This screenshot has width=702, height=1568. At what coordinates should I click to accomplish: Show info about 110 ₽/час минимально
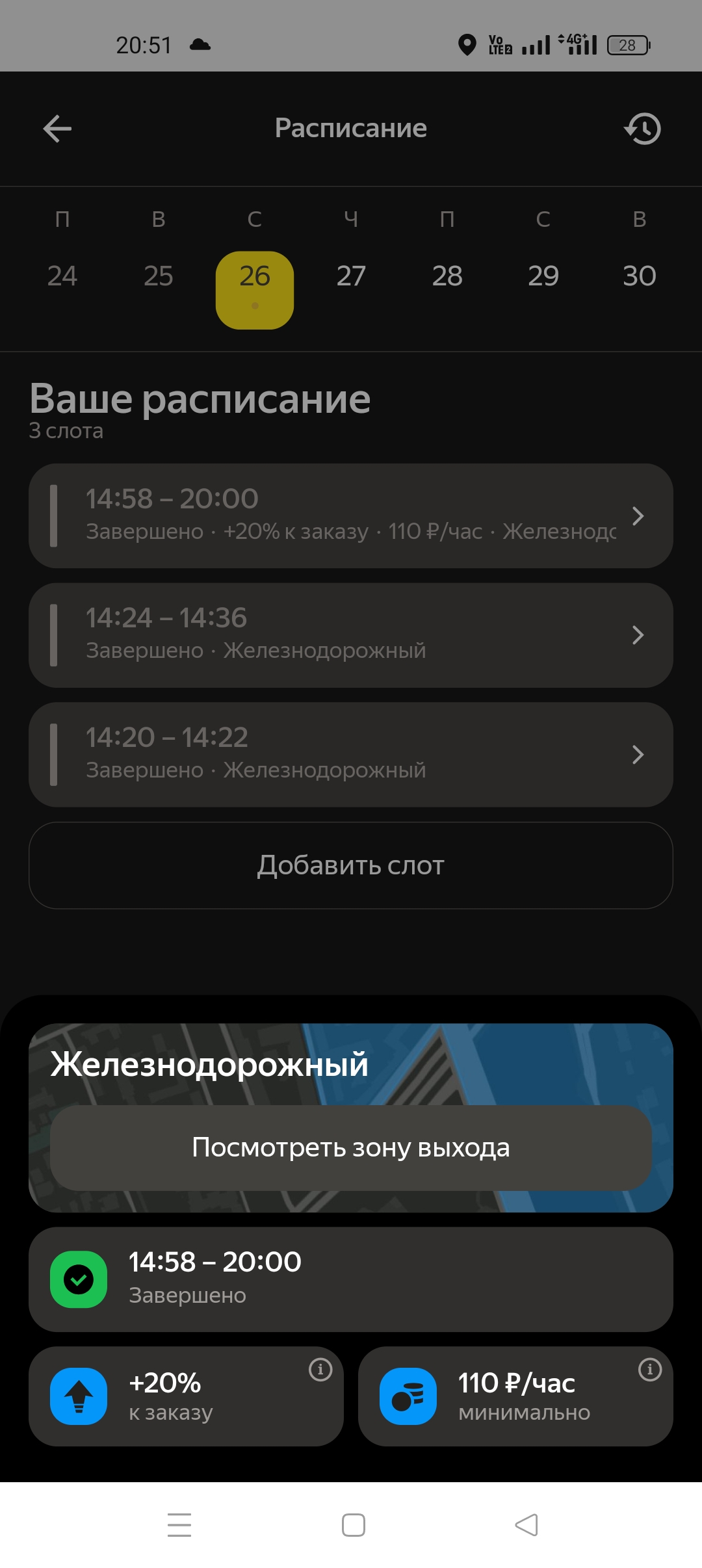[x=650, y=1370]
